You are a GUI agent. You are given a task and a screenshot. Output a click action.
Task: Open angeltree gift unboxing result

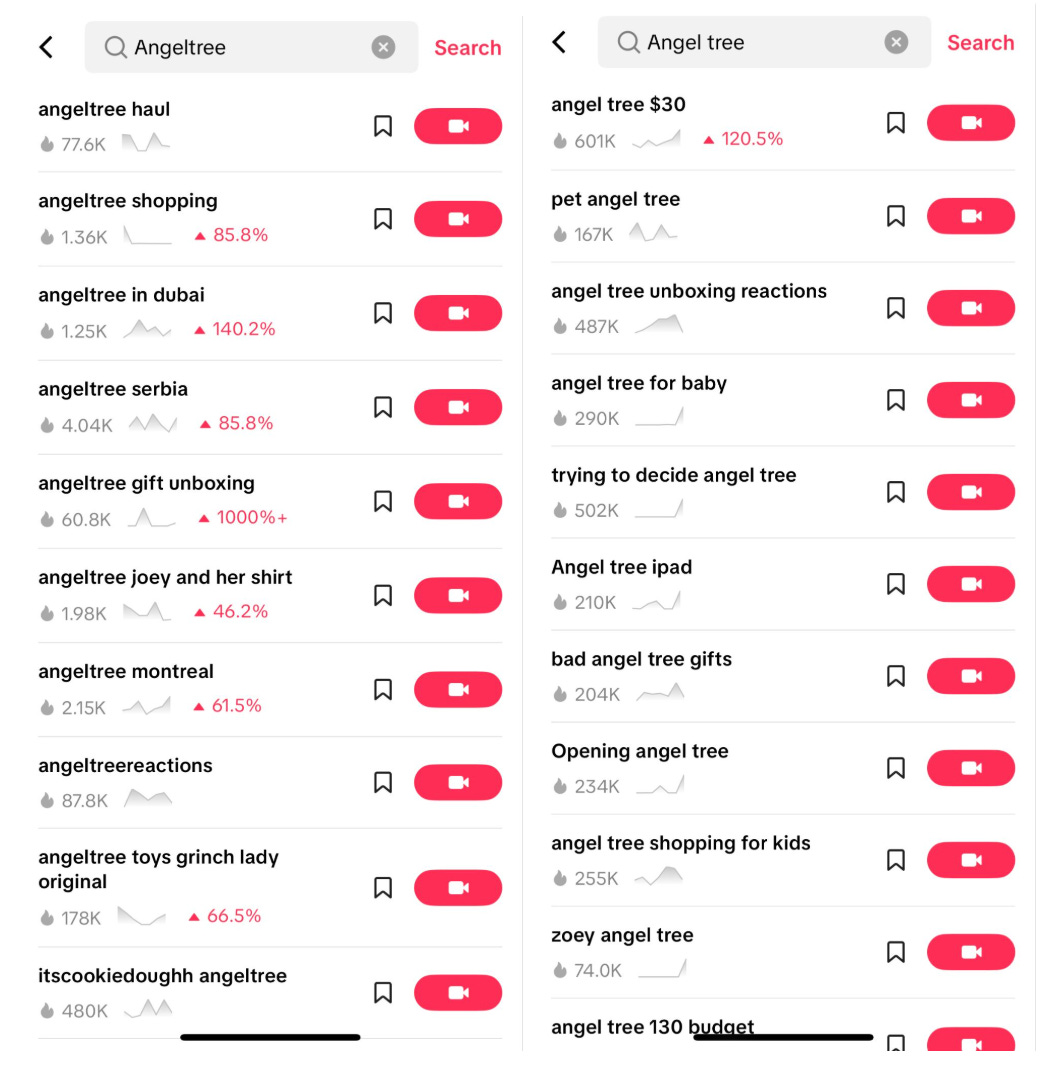pos(146,483)
